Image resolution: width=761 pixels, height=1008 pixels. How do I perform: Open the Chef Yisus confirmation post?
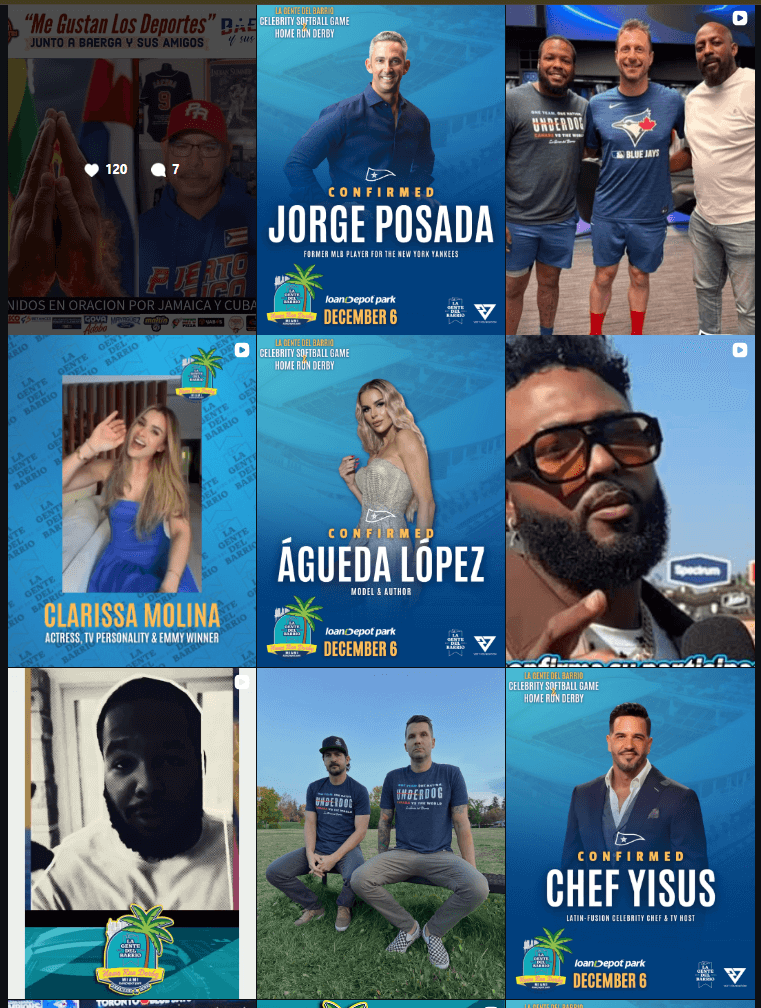coord(631,832)
